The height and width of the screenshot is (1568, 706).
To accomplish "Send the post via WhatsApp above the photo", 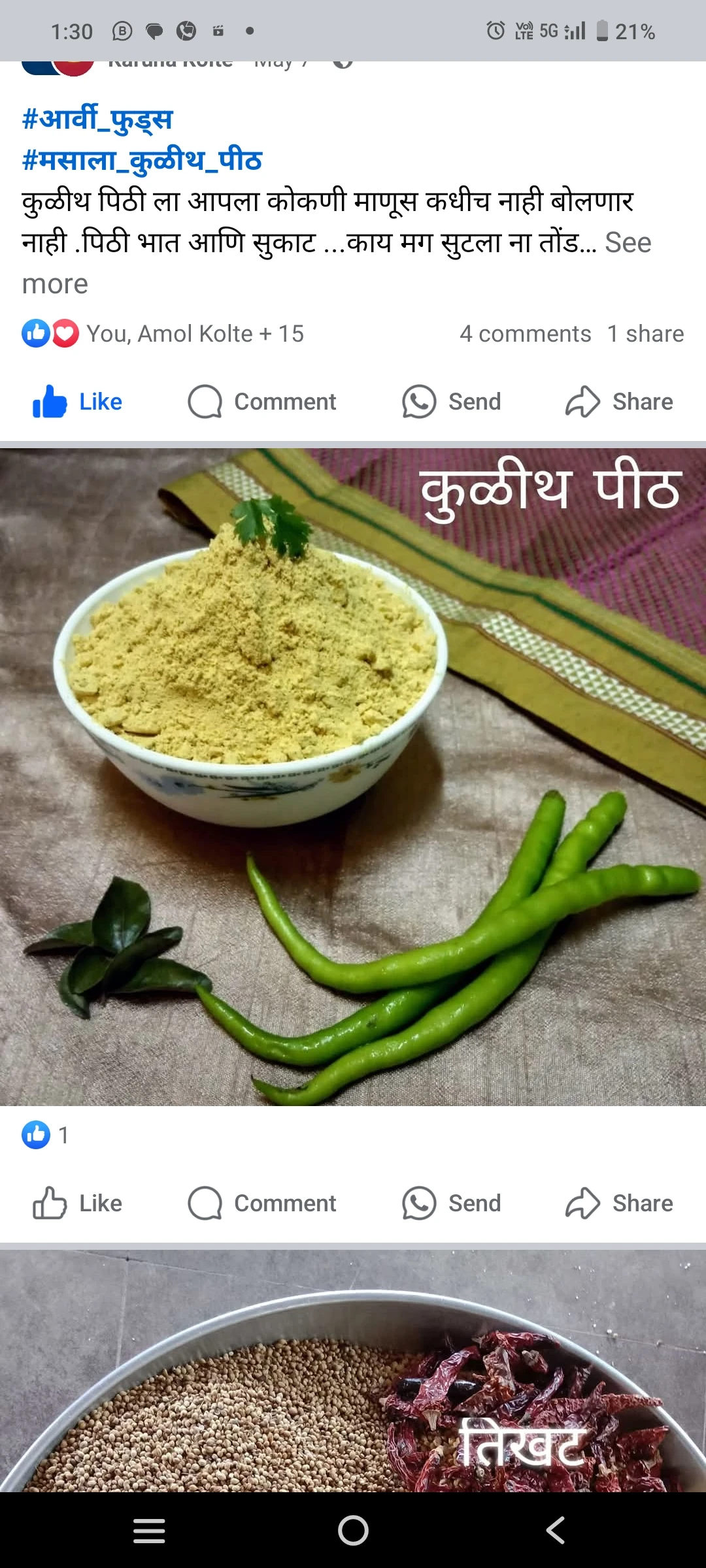I will pos(452,402).
